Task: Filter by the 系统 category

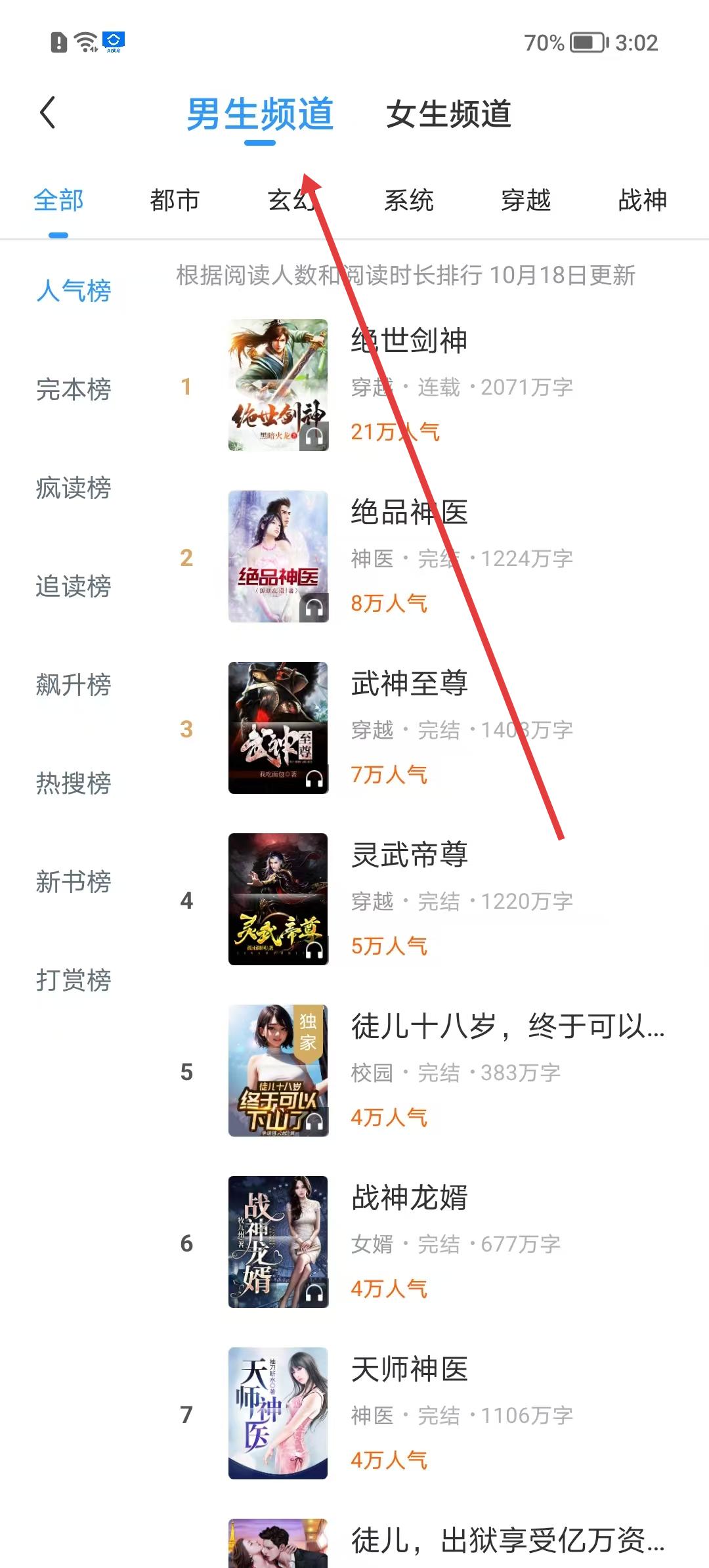Action: (408, 200)
